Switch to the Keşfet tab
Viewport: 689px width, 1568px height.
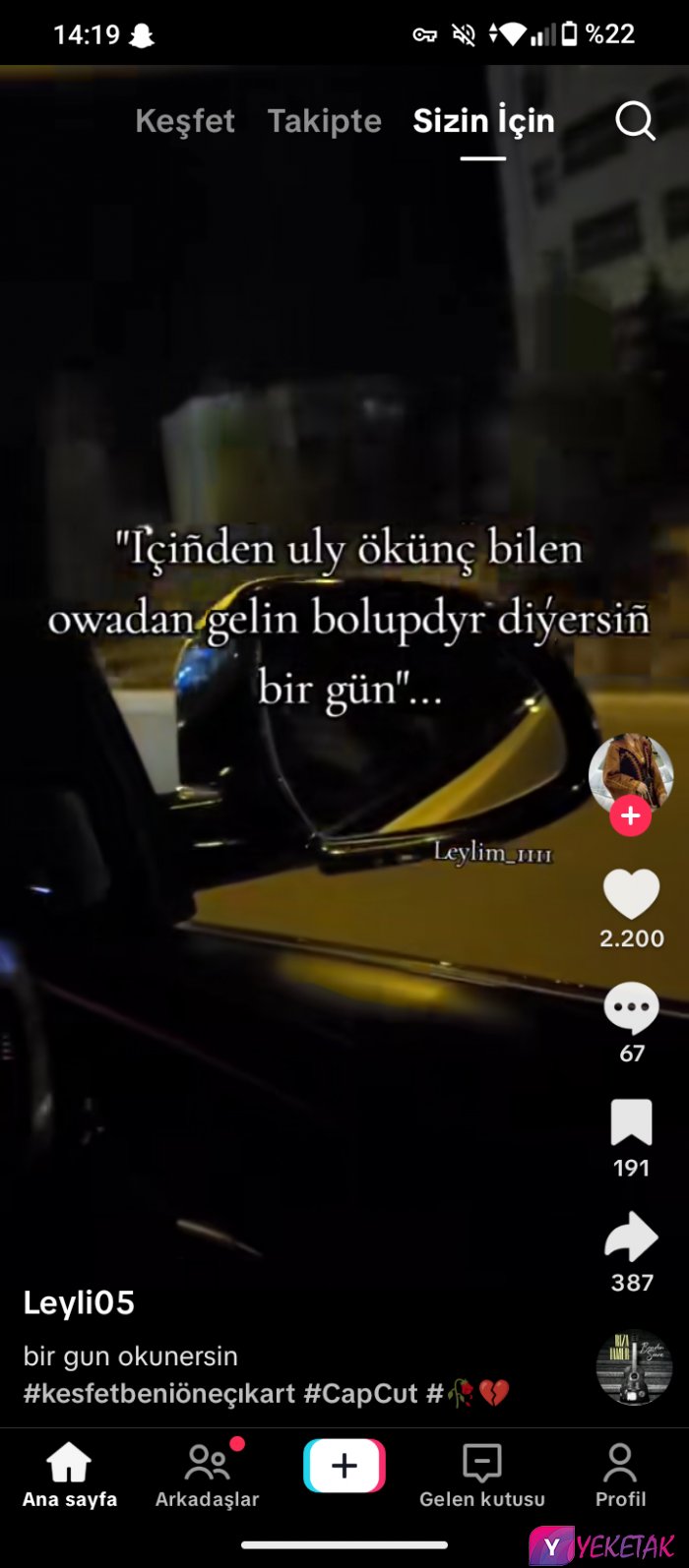click(185, 121)
